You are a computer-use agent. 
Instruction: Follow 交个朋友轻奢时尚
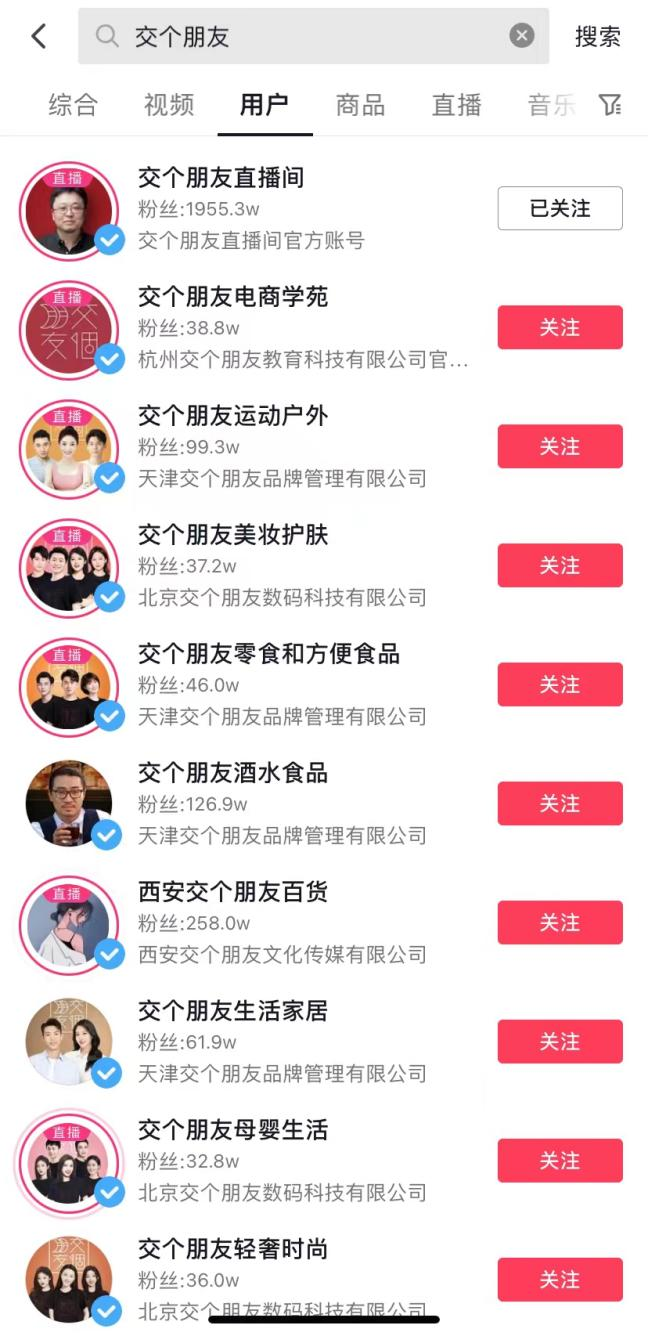[560, 1279]
